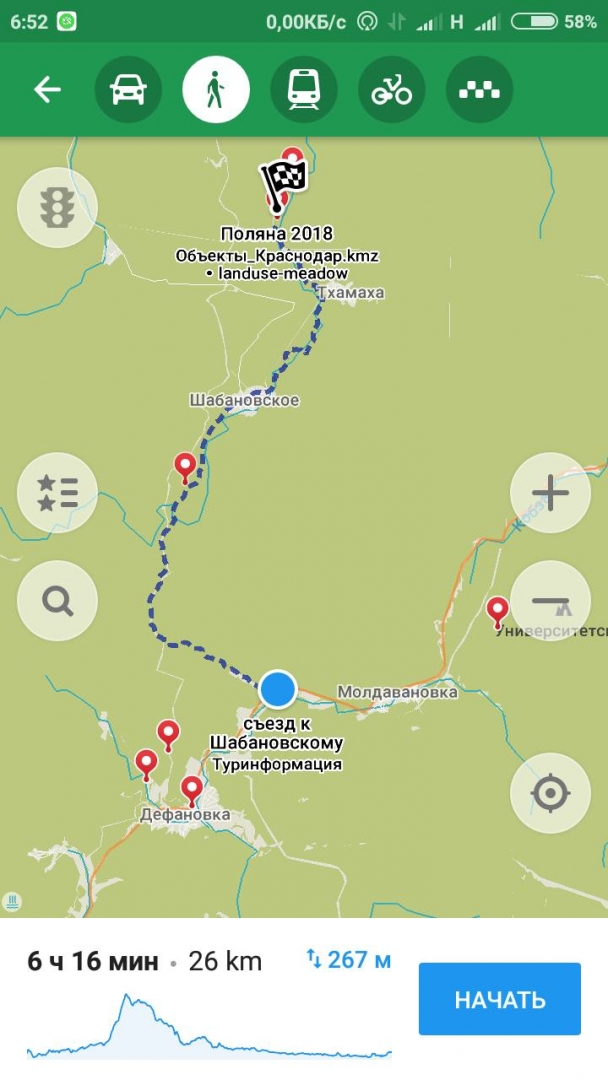This screenshot has width=608, height=1080.
Task: Center map on my location
Action: tap(550, 794)
